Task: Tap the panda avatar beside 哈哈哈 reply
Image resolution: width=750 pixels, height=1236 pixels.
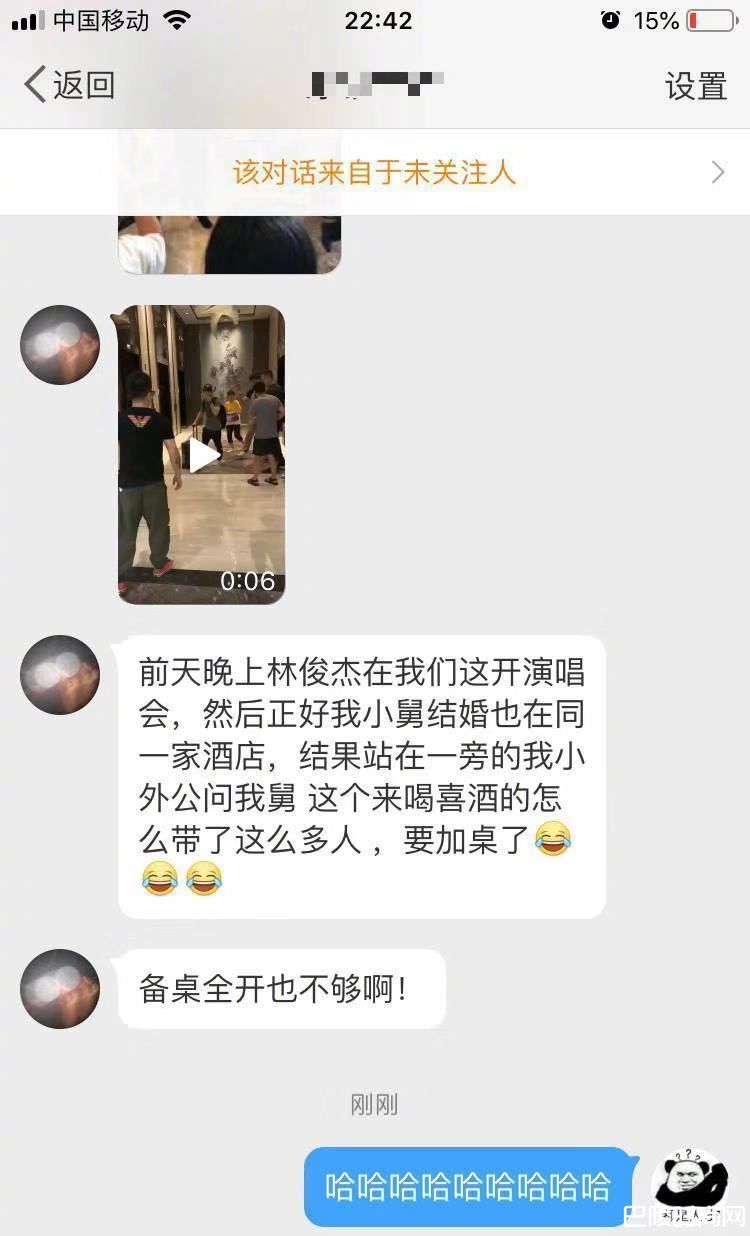Action: coord(690,1187)
